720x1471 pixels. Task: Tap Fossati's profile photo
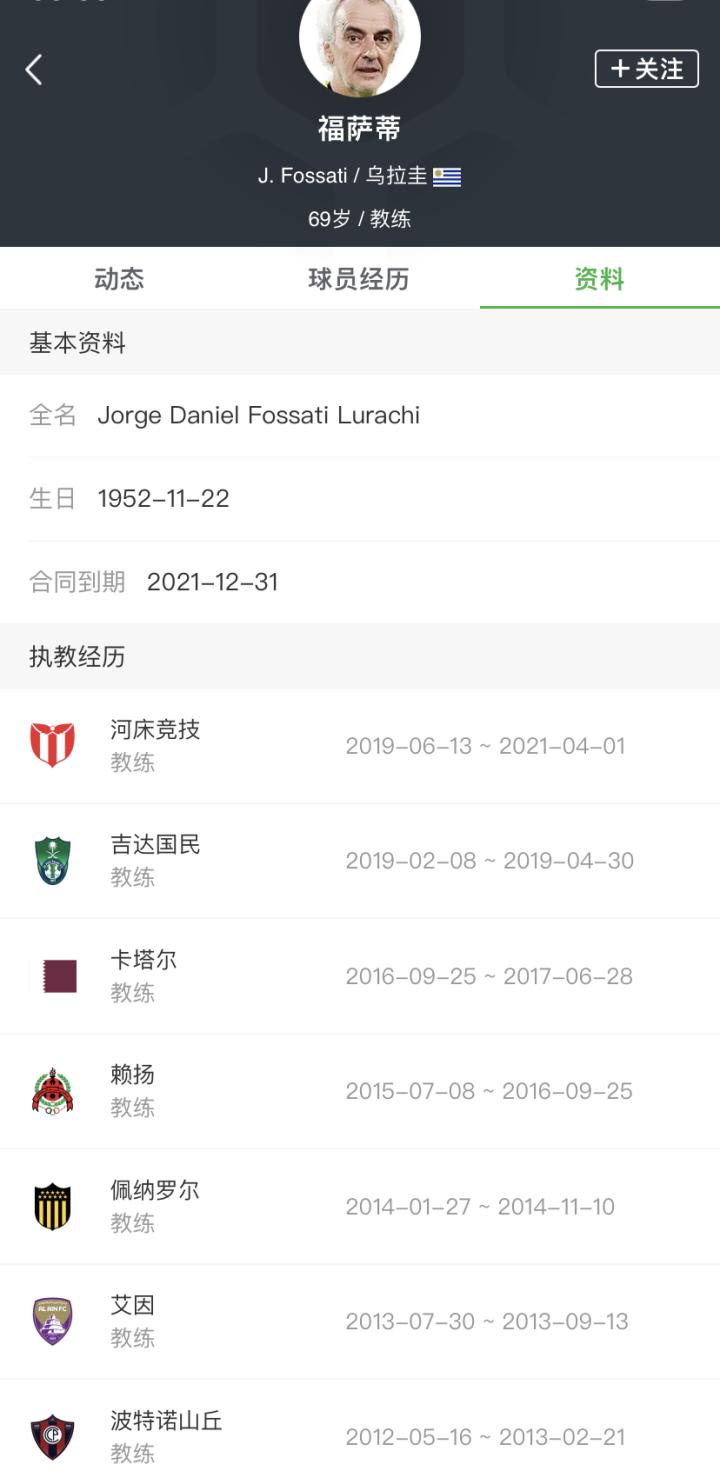pyautogui.click(x=360, y=38)
